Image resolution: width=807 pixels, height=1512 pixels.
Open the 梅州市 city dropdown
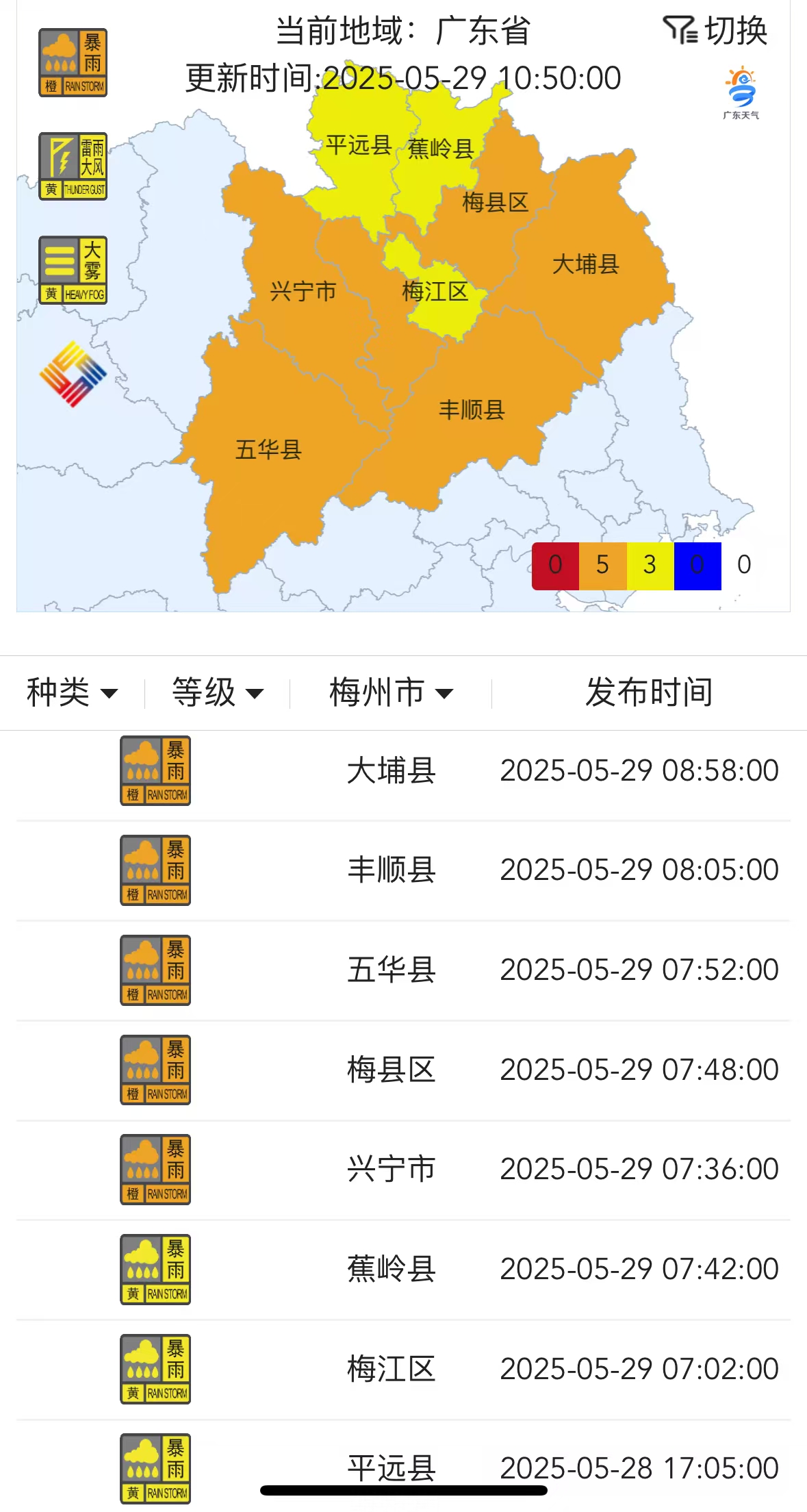[x=391, y=692]
